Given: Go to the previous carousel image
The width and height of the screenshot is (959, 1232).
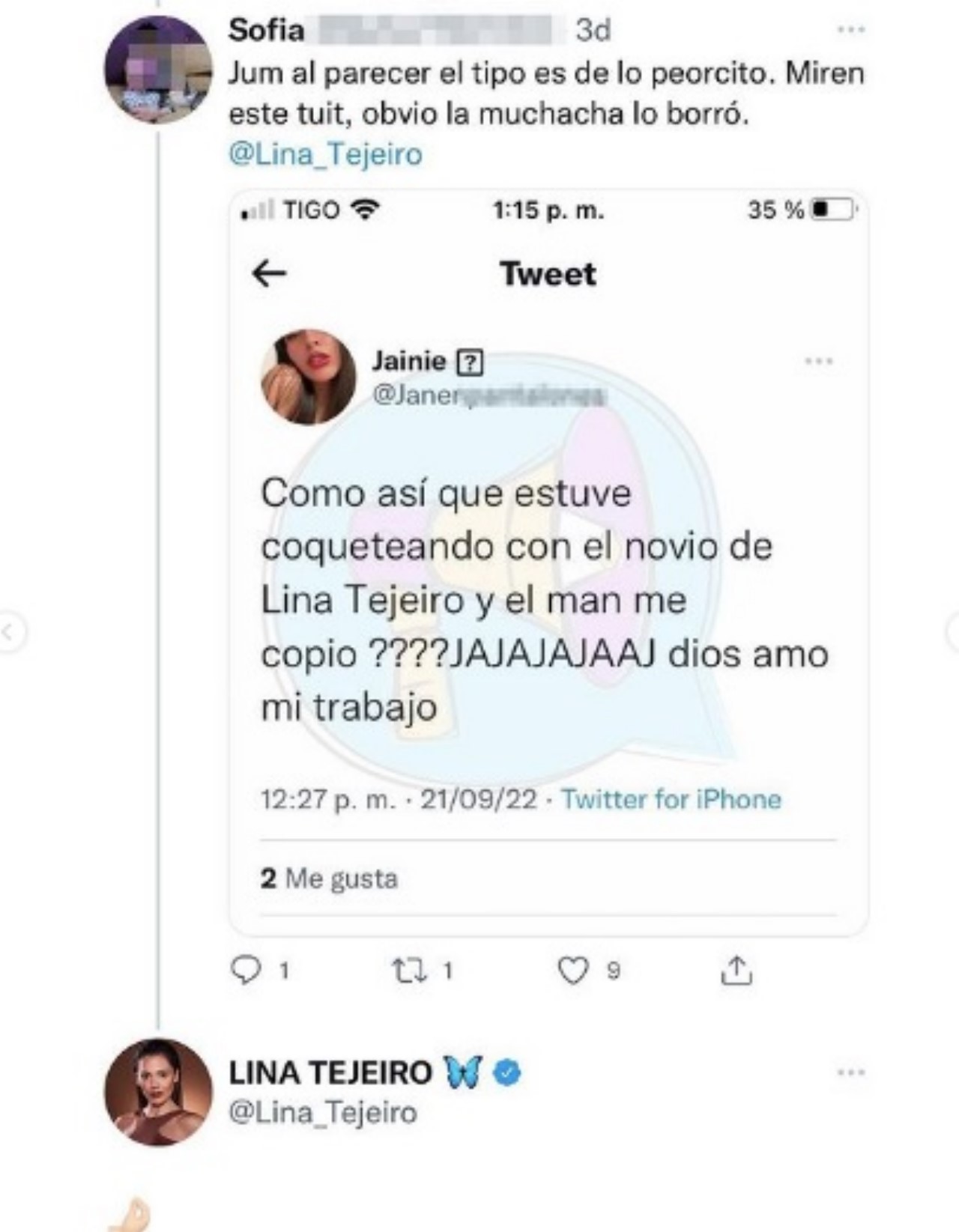Looking at the screenshot, I should point(9,633).
